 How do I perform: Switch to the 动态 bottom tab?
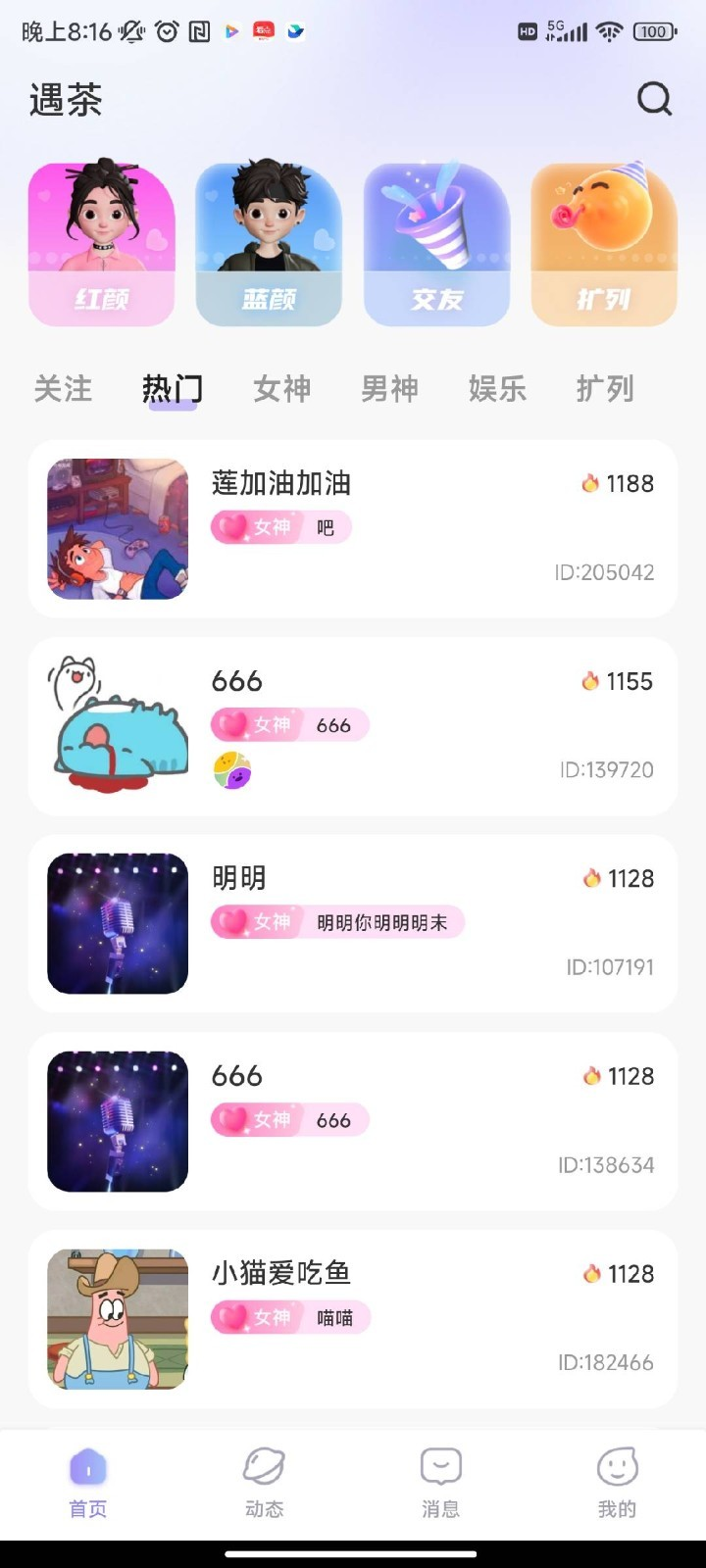coord(265,1483)
